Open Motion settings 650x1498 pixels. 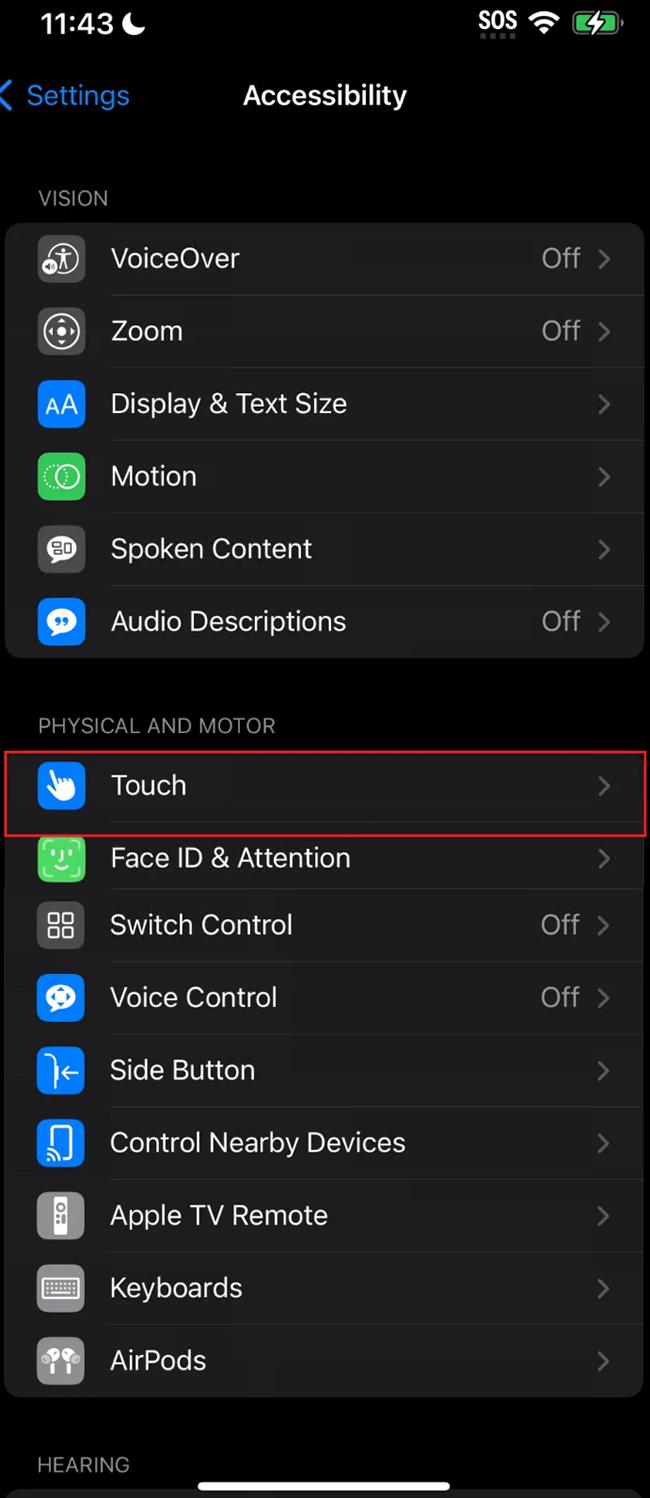pos(324,477)
